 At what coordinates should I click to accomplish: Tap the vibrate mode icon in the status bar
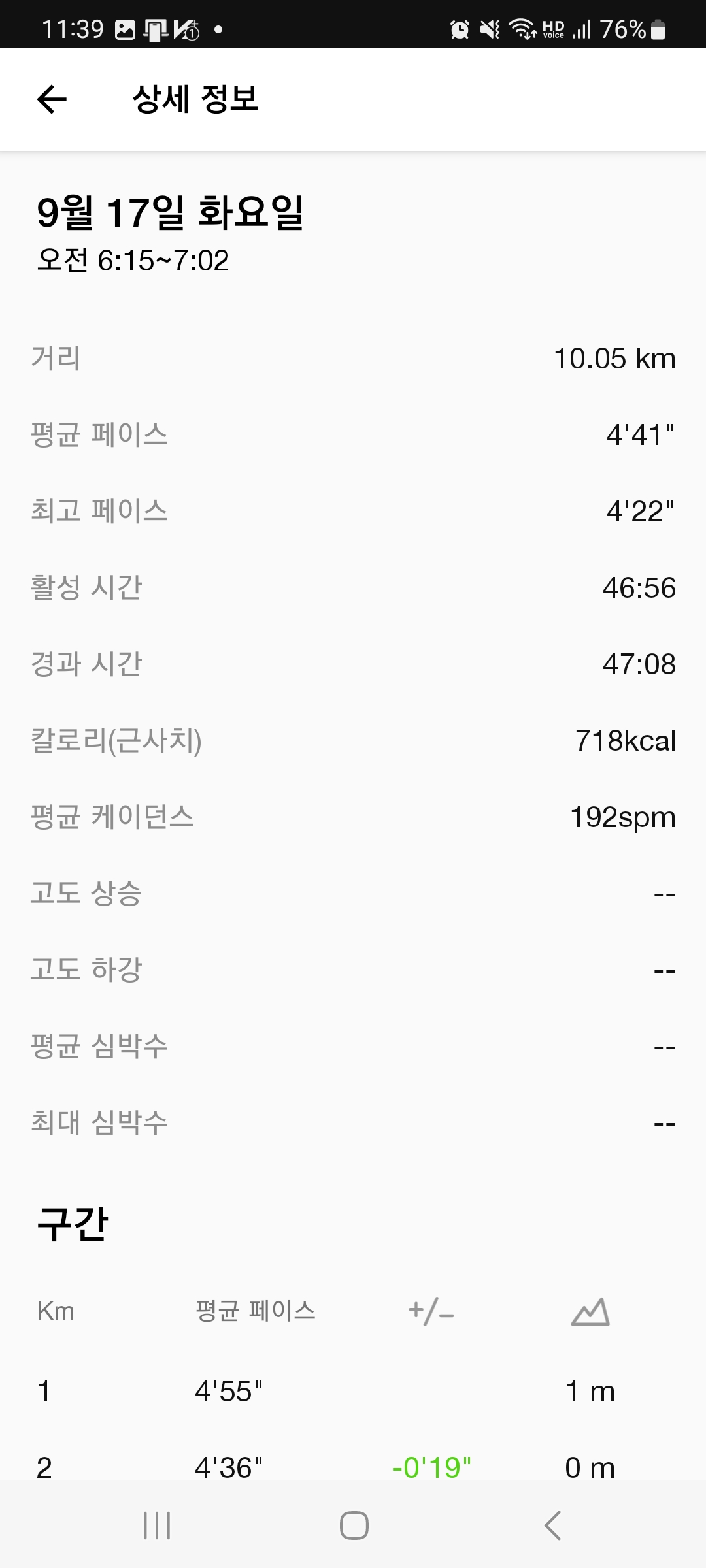tap(490, 29)
